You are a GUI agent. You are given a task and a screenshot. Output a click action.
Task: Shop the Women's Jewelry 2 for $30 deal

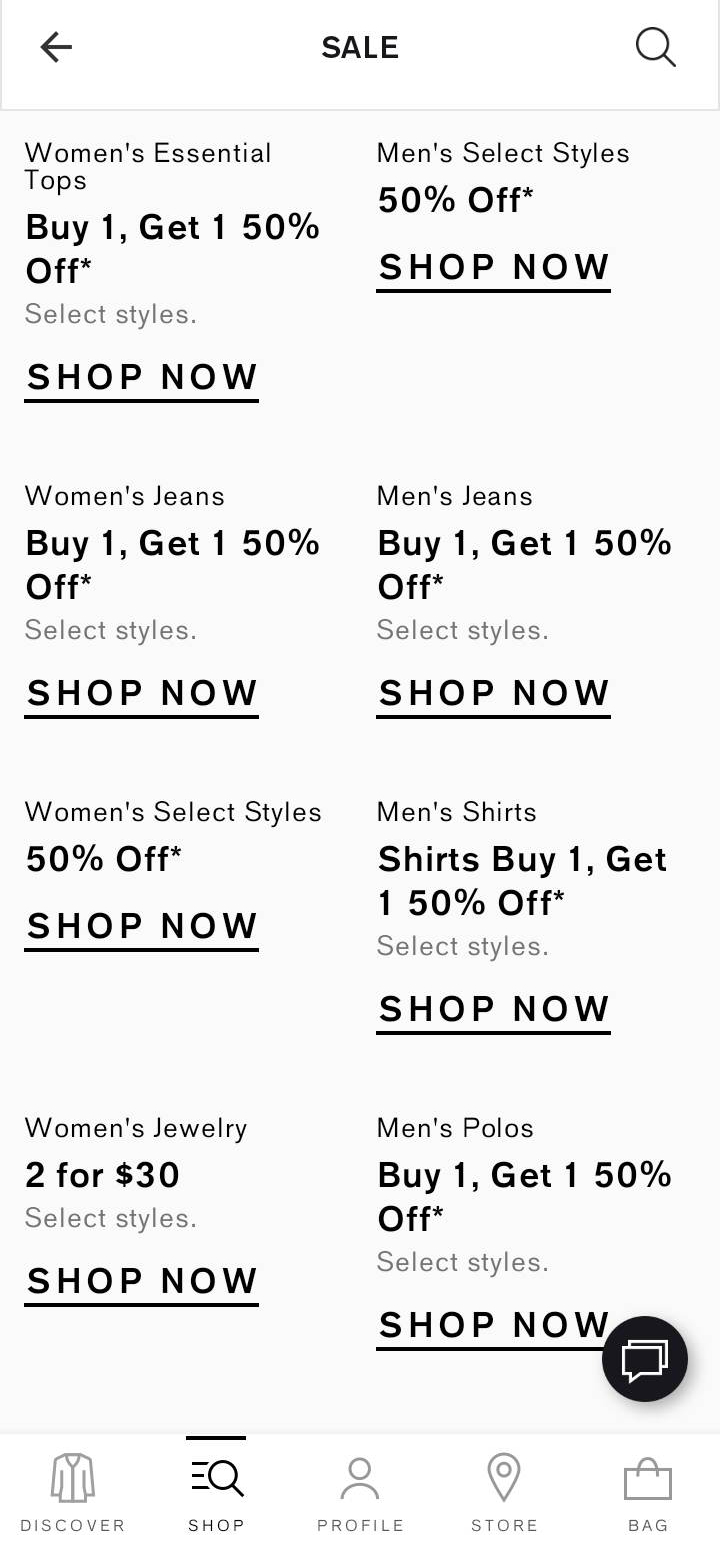141,1281
